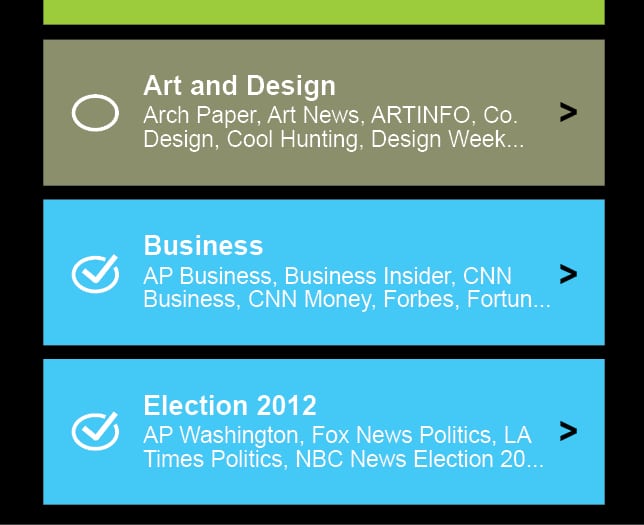Screen dimensions: 644x525
Task: Uncheck the Business category
Action: 96,273
